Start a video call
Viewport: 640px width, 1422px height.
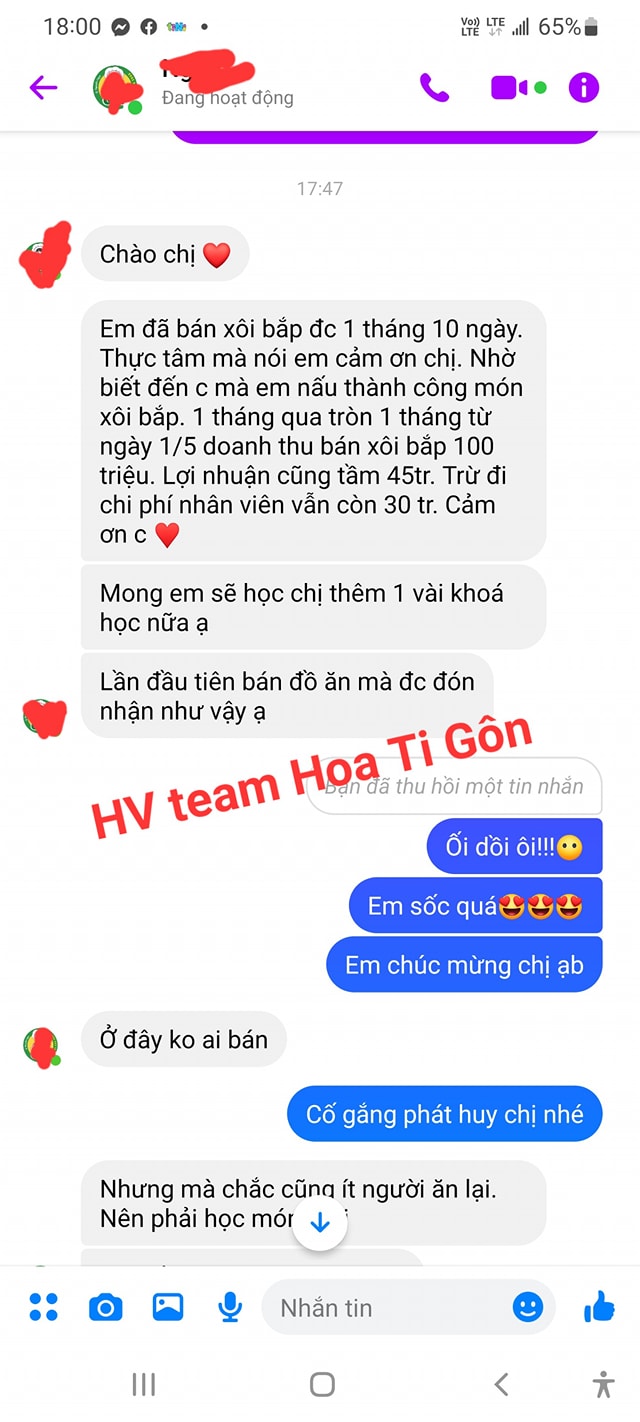(510, 88)
